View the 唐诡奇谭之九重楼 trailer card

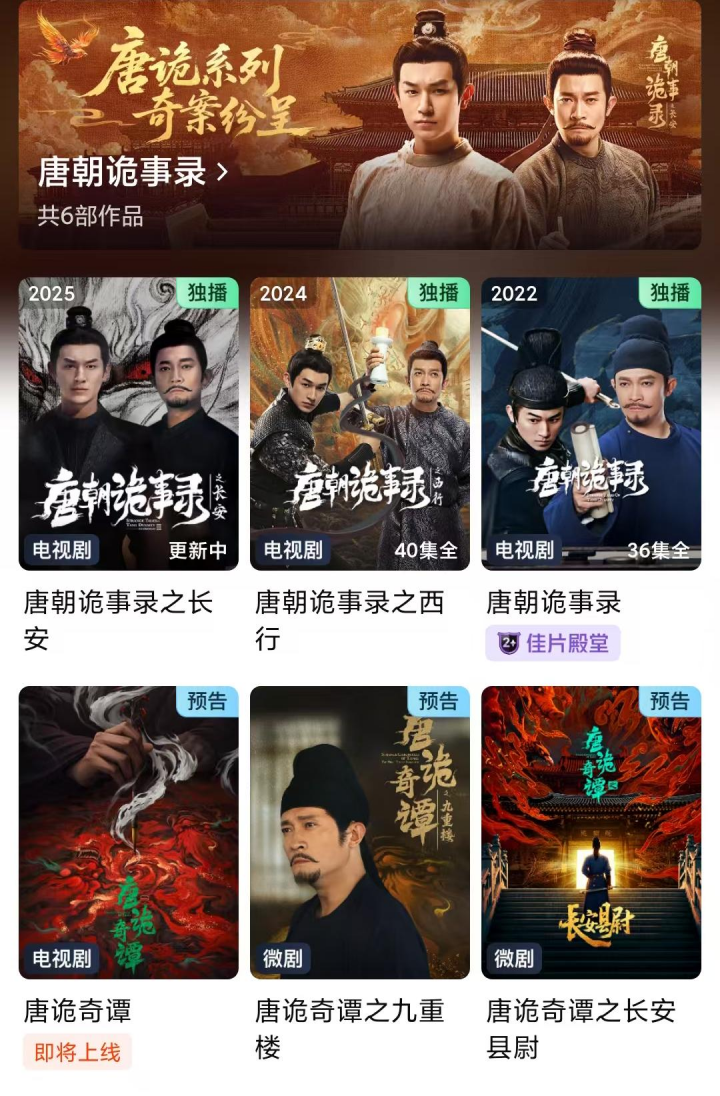click(x=359, y=832)
